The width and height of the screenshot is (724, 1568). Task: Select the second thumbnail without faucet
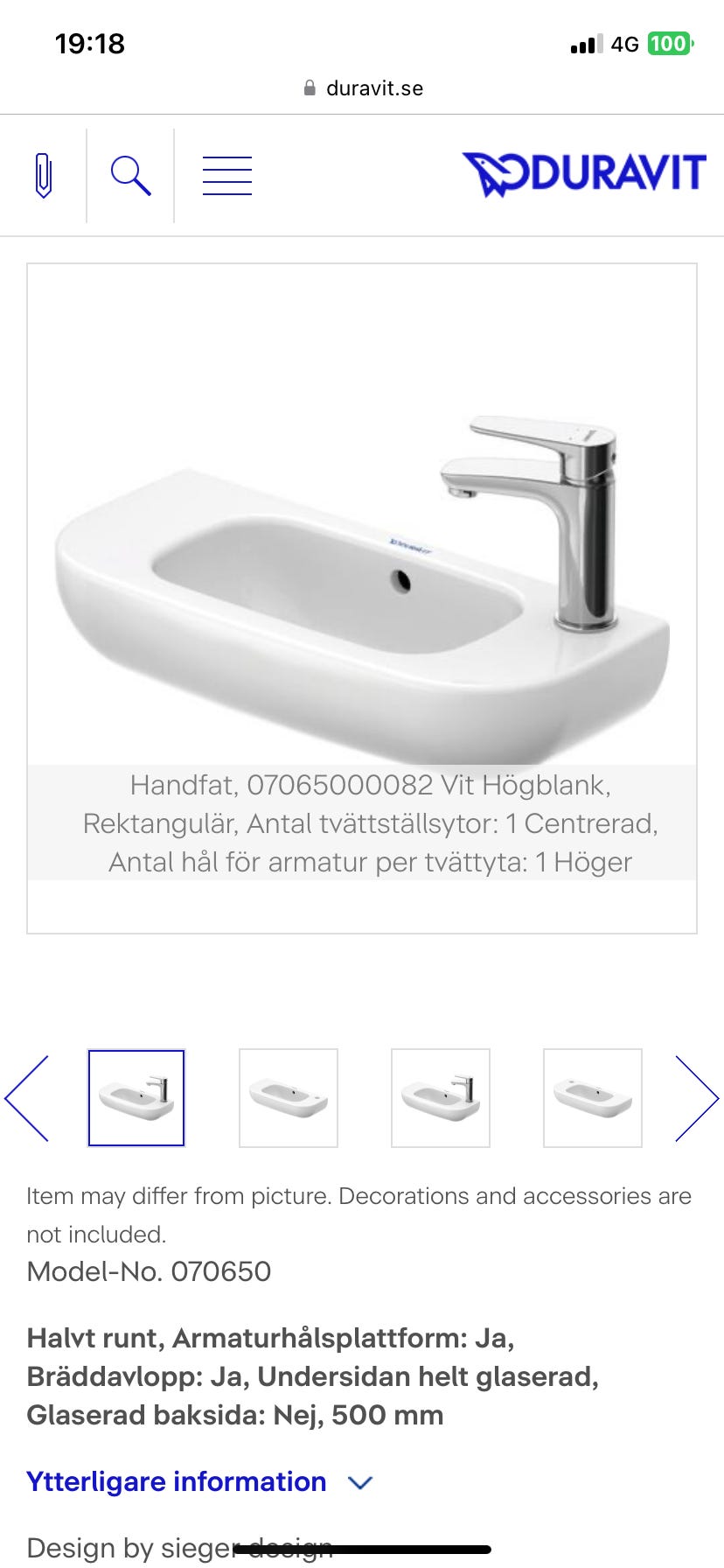point(289,1098)
